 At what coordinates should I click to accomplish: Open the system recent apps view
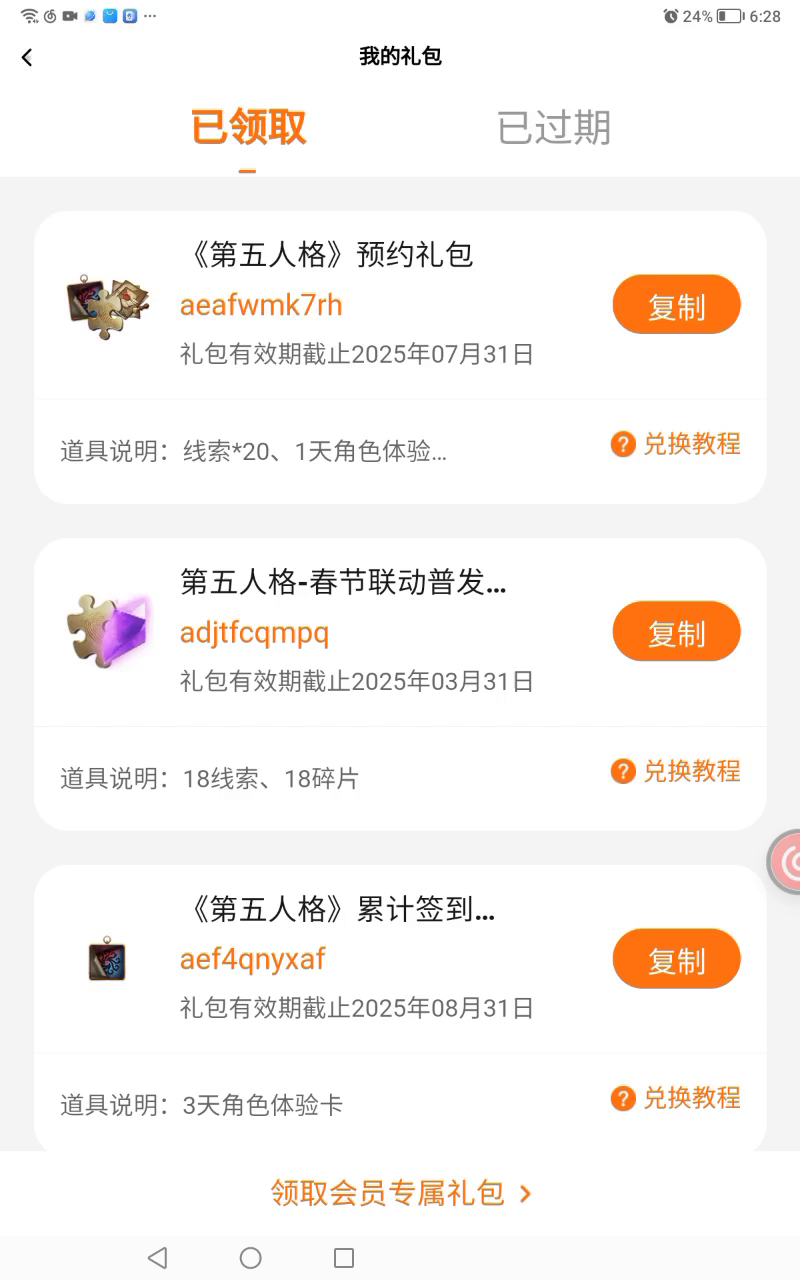(344, 1258)
